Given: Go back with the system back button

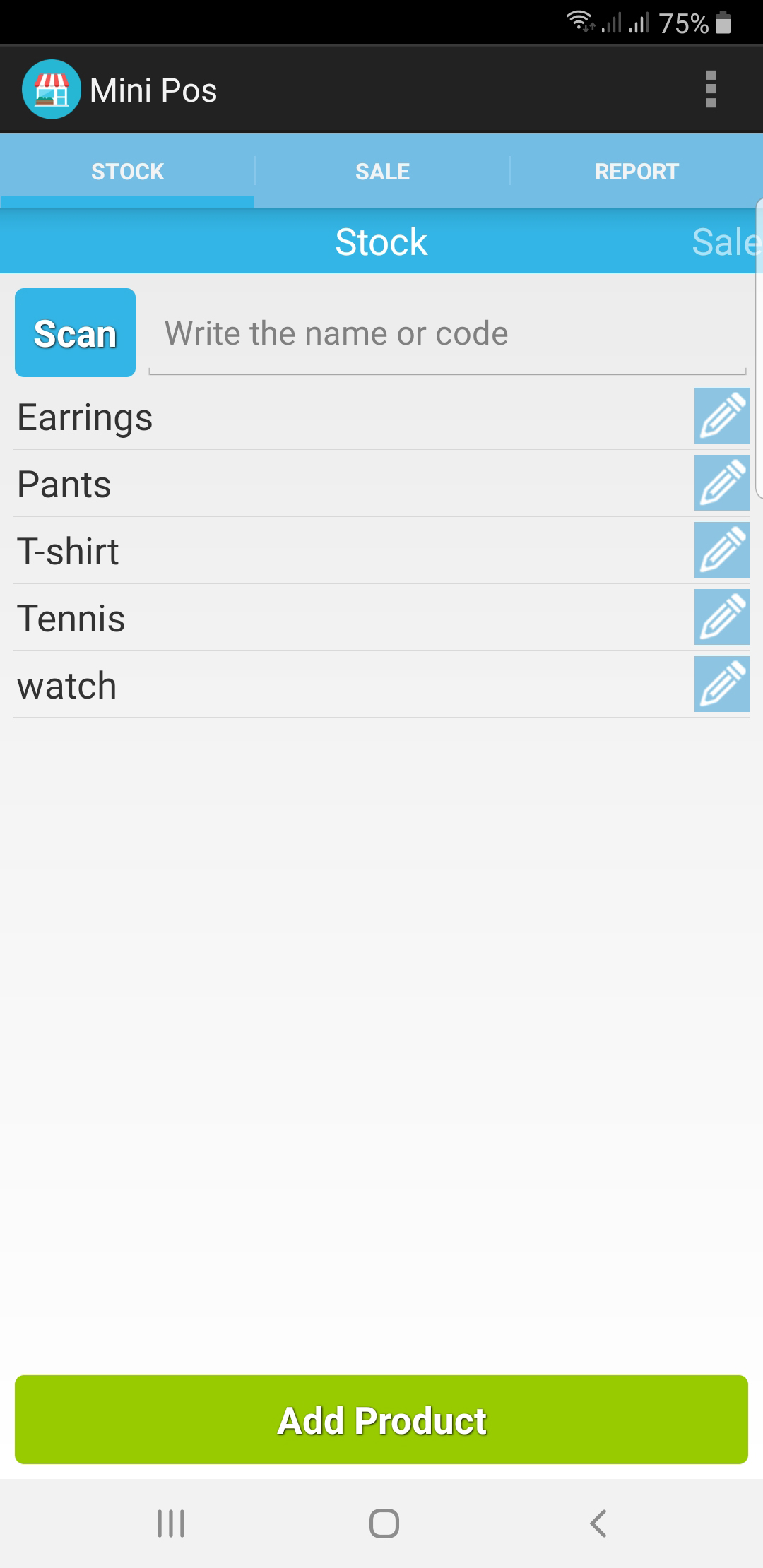Looking at the screenshot, I should tap(598, 1524).
